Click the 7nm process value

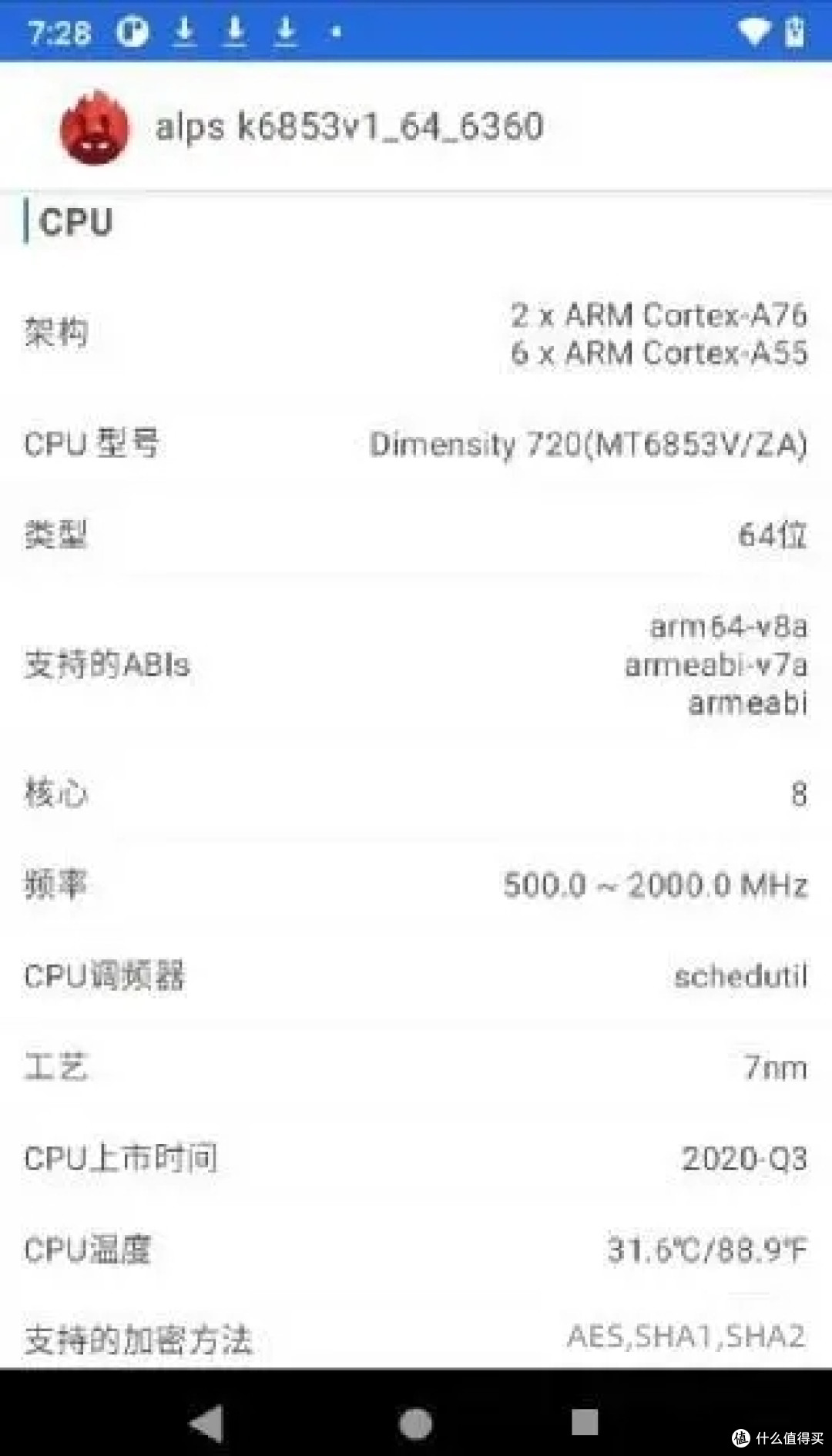(x=774, y=1067)
